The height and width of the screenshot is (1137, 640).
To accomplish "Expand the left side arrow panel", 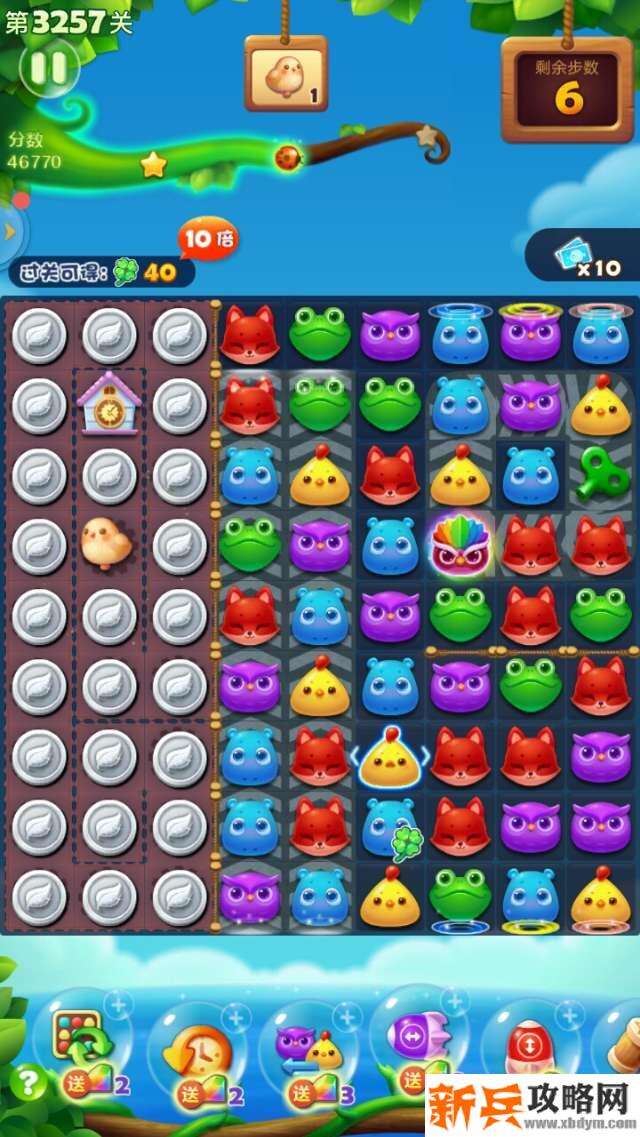I will pos(11,232).
